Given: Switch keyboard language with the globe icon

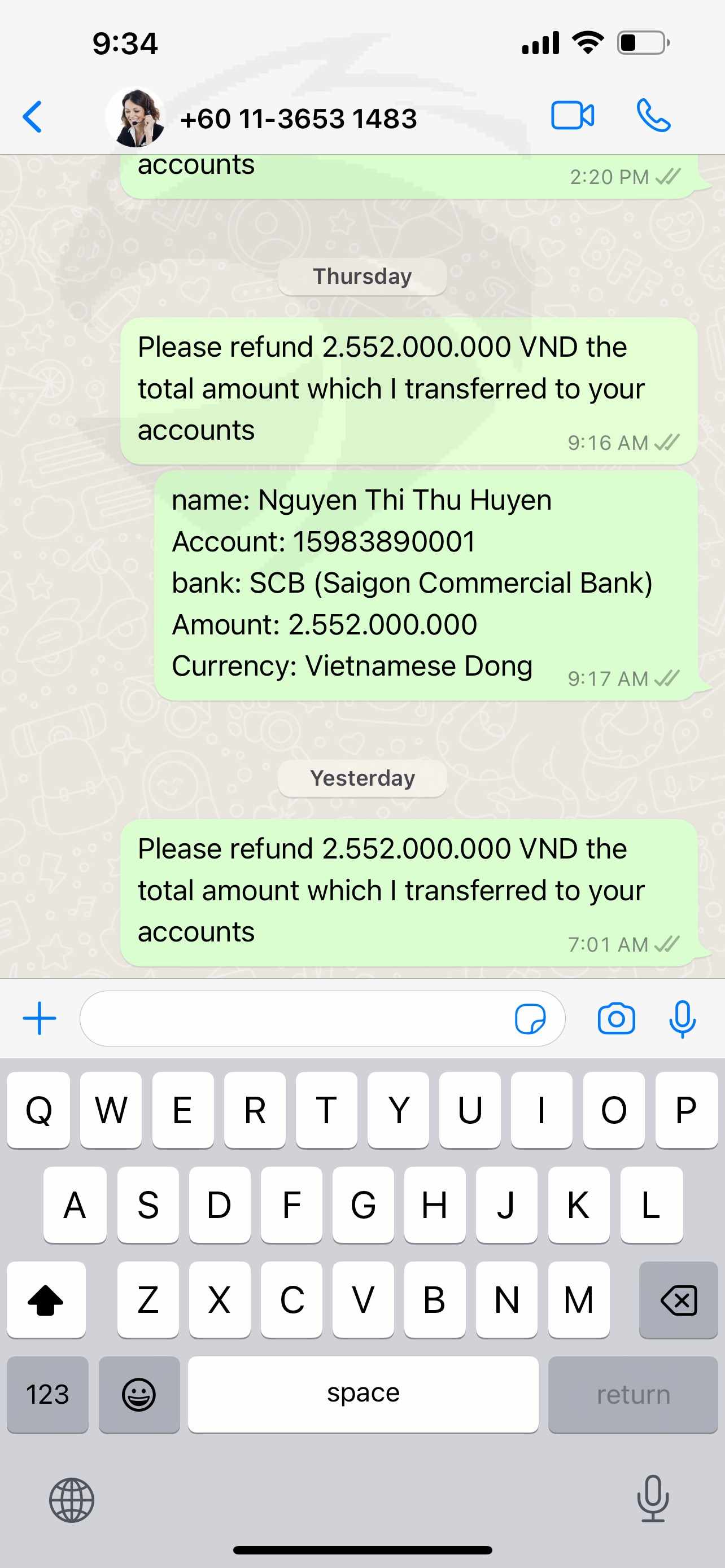Looking at the screenshot, I should pos(72,1500).
